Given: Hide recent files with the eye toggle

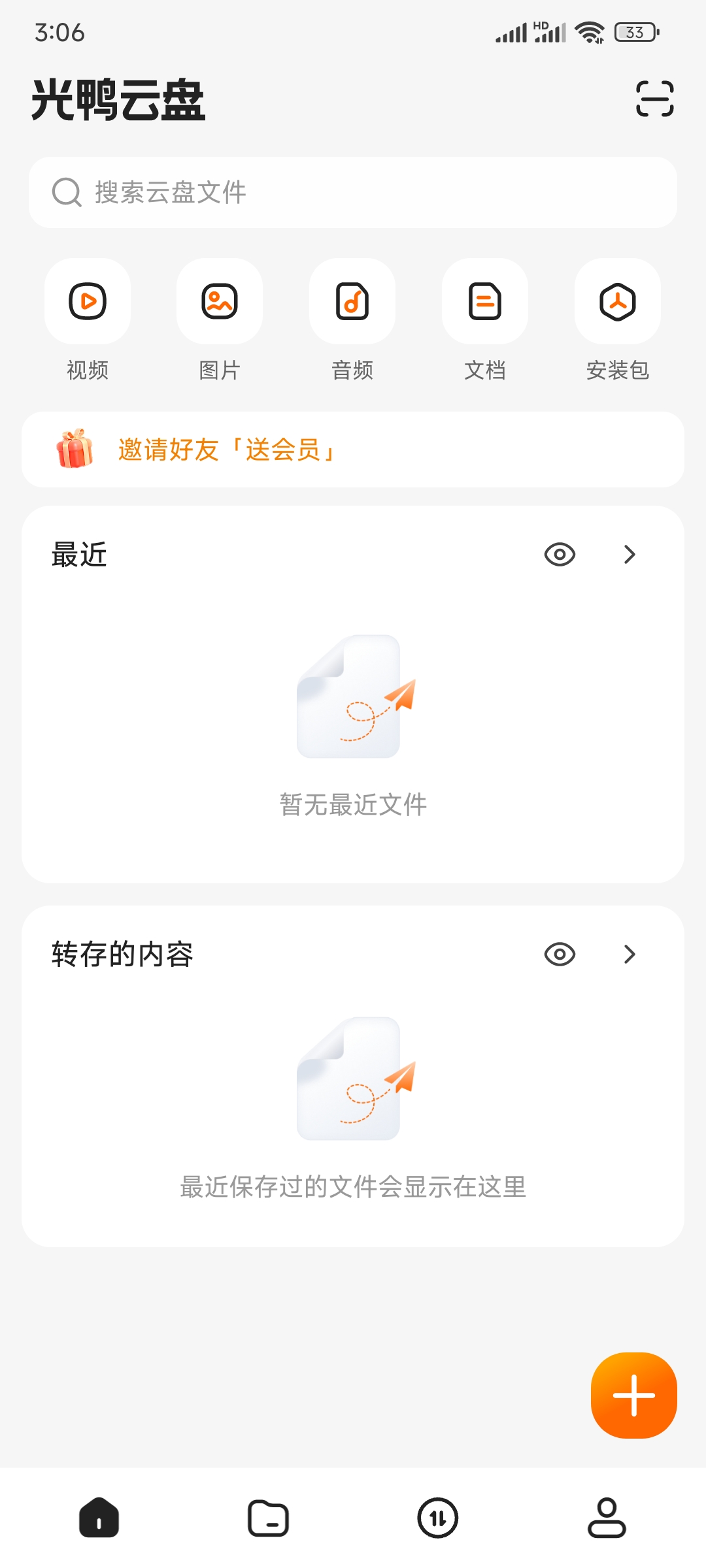Looking at the screenshot, I should 559,554.
